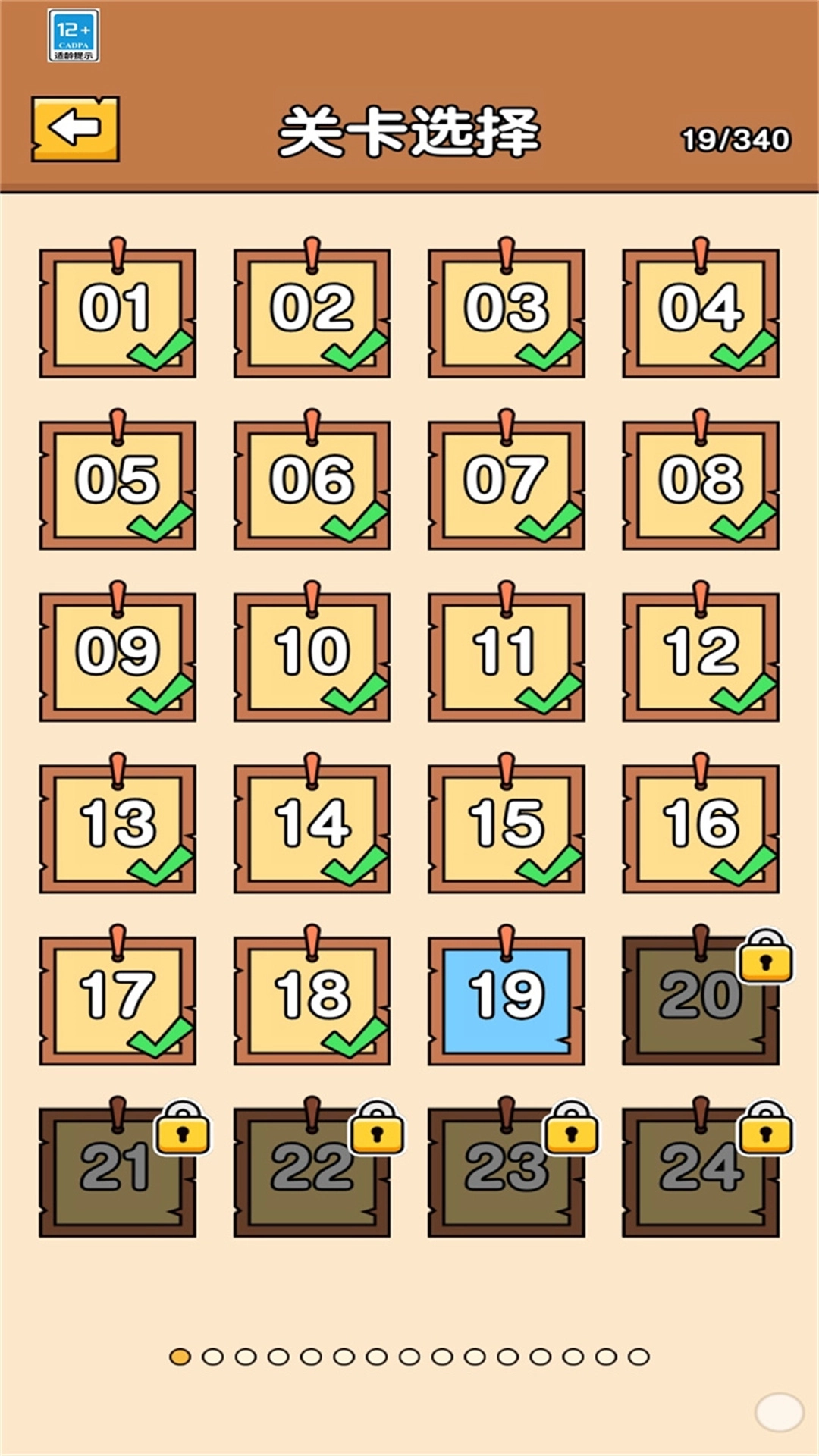Image resolution: width=819 pixels, height=1456 pixels.
Task: Open level 05
Action: (x=118, y=484)
